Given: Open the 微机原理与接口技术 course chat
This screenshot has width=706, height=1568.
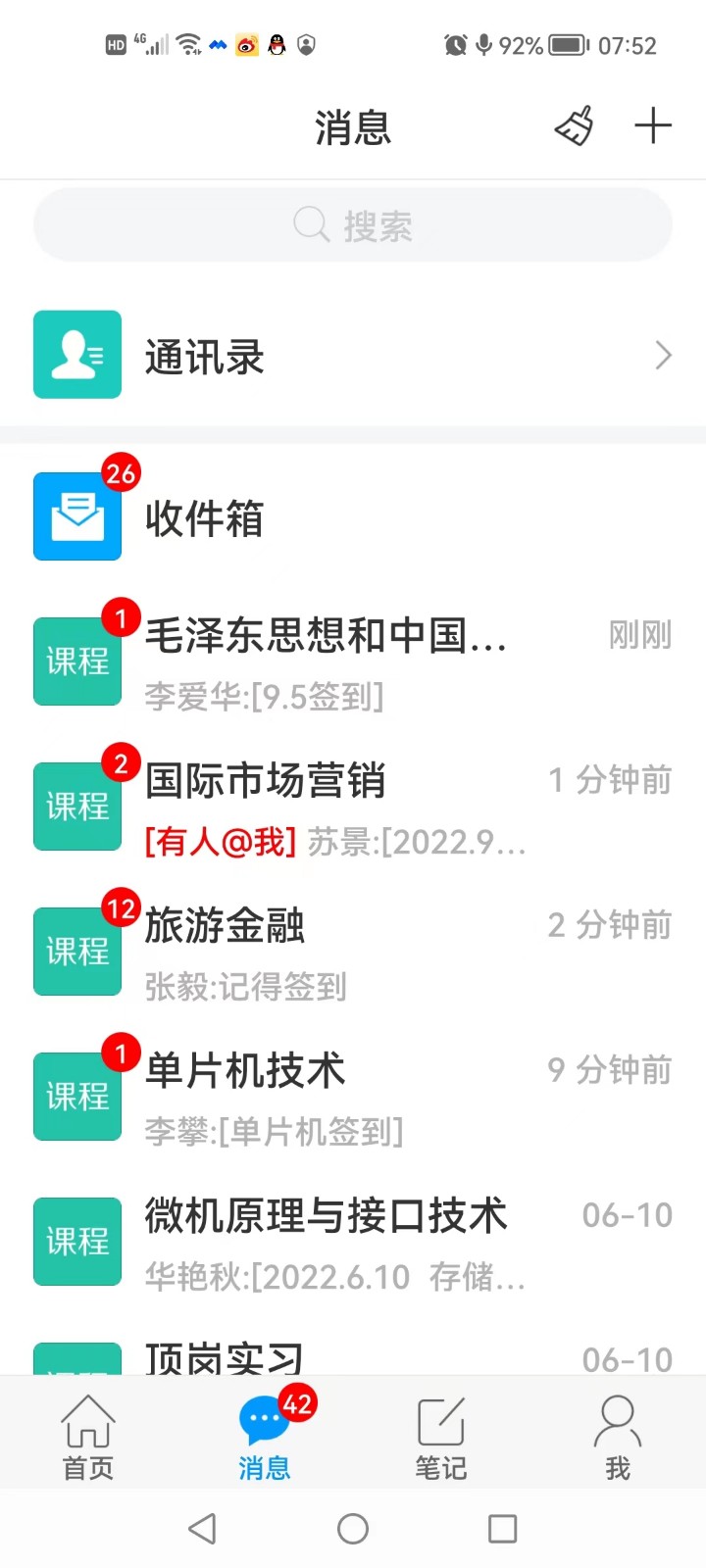Looking at the screenshot, I should (x=353, y=1242).
